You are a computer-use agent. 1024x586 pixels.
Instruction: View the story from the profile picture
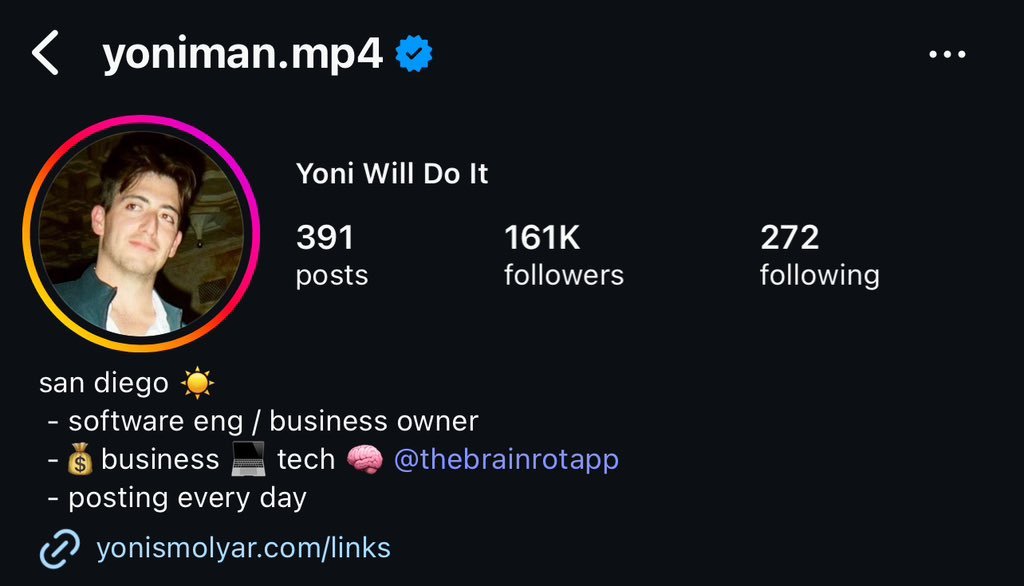[141, 233]
